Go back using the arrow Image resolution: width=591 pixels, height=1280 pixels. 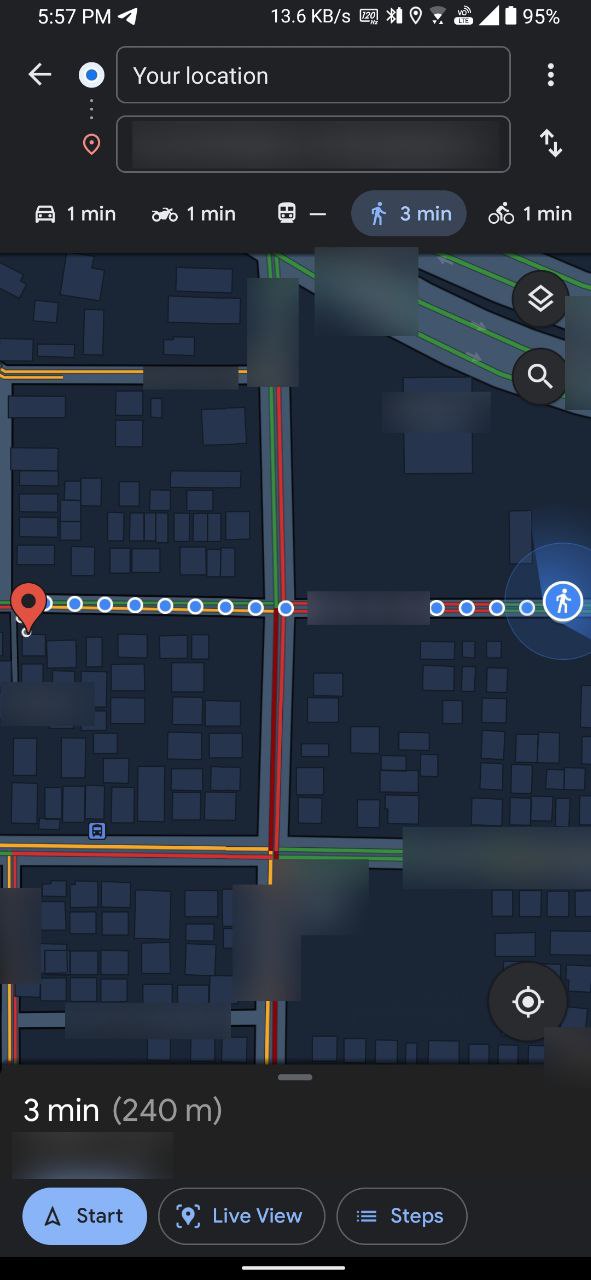[x=40, y=75]
